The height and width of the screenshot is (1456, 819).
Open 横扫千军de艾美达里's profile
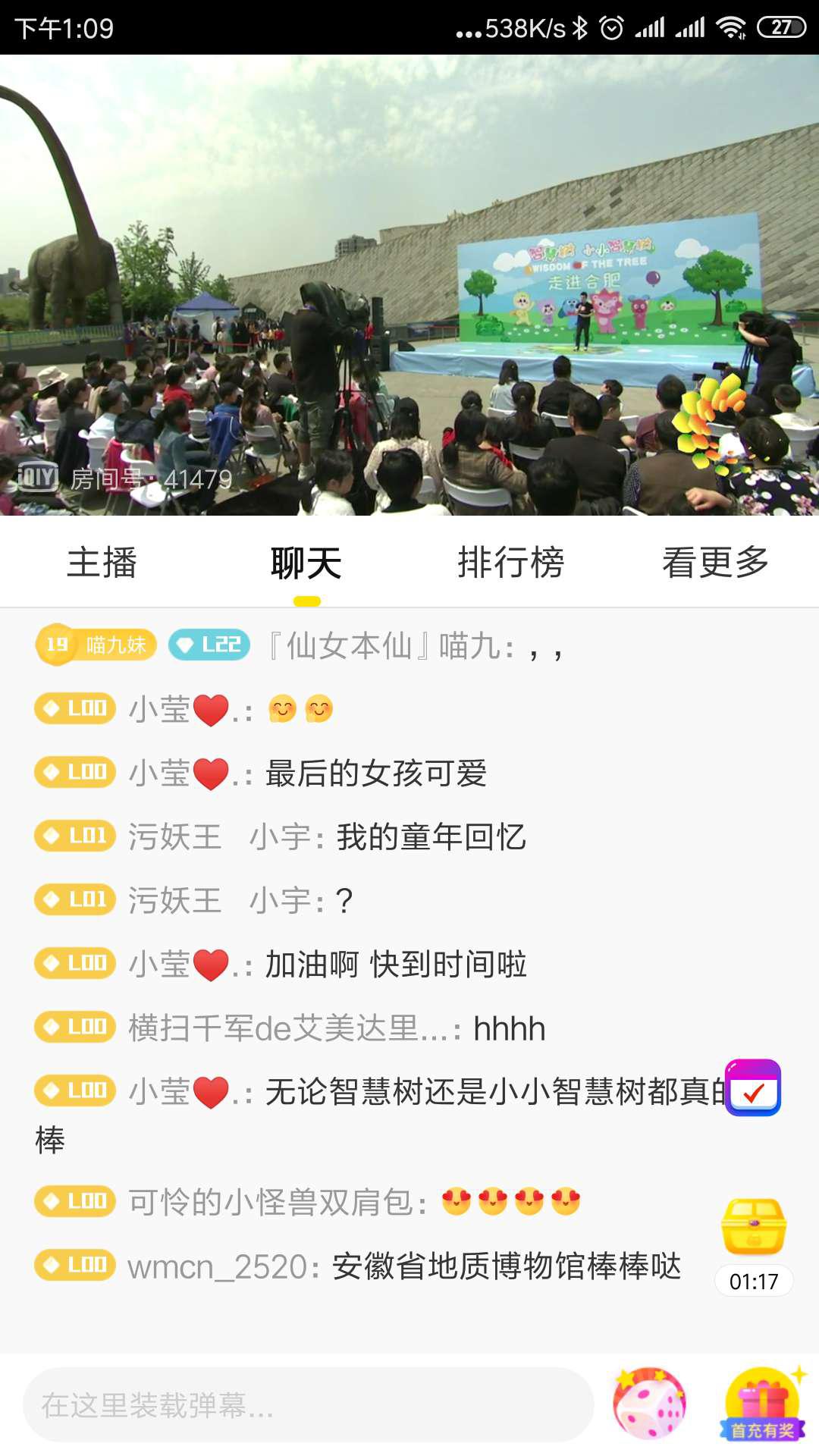pos(288,1029)
